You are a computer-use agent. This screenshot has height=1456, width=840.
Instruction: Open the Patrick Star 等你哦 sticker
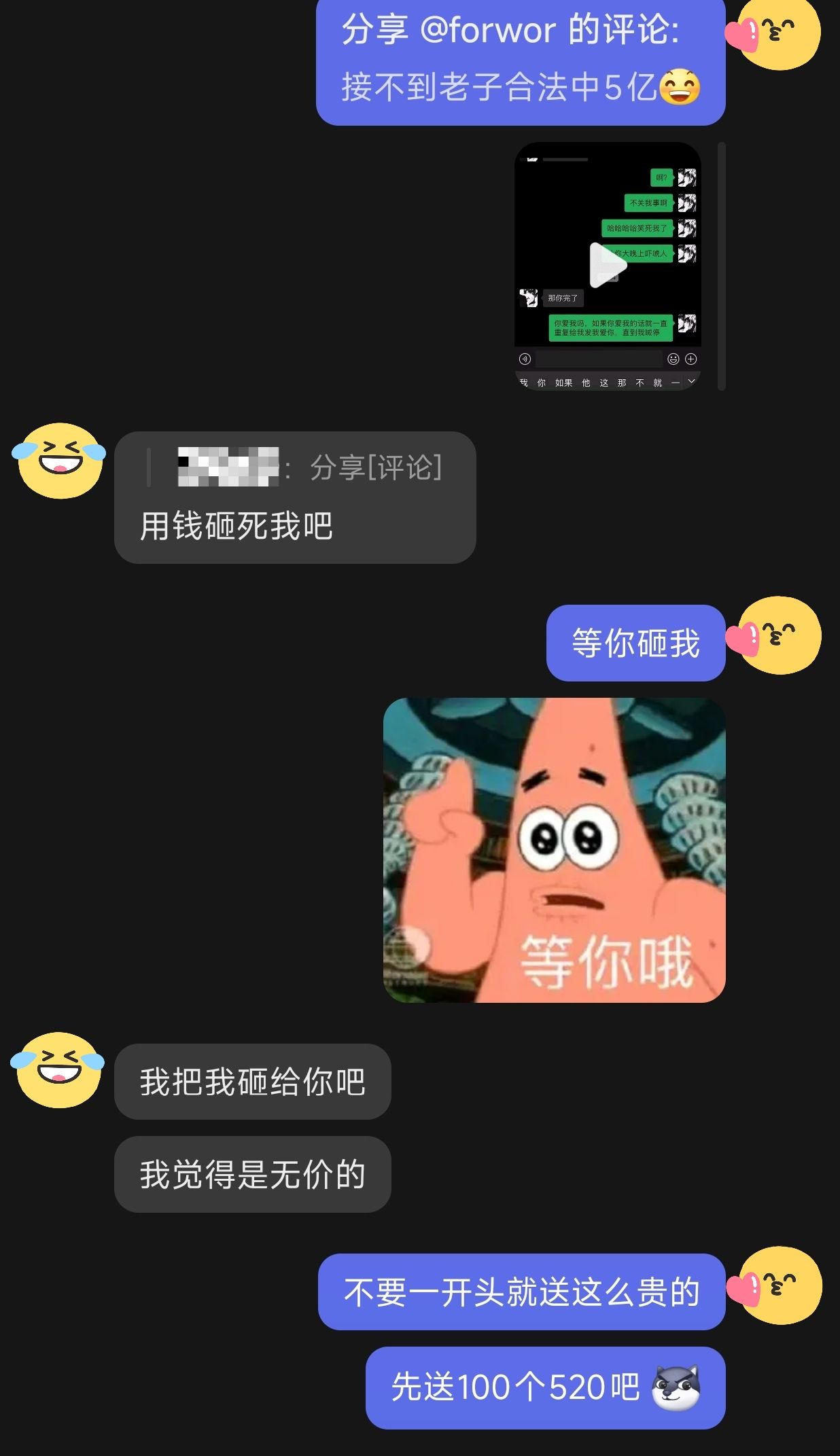coord(555,850)
